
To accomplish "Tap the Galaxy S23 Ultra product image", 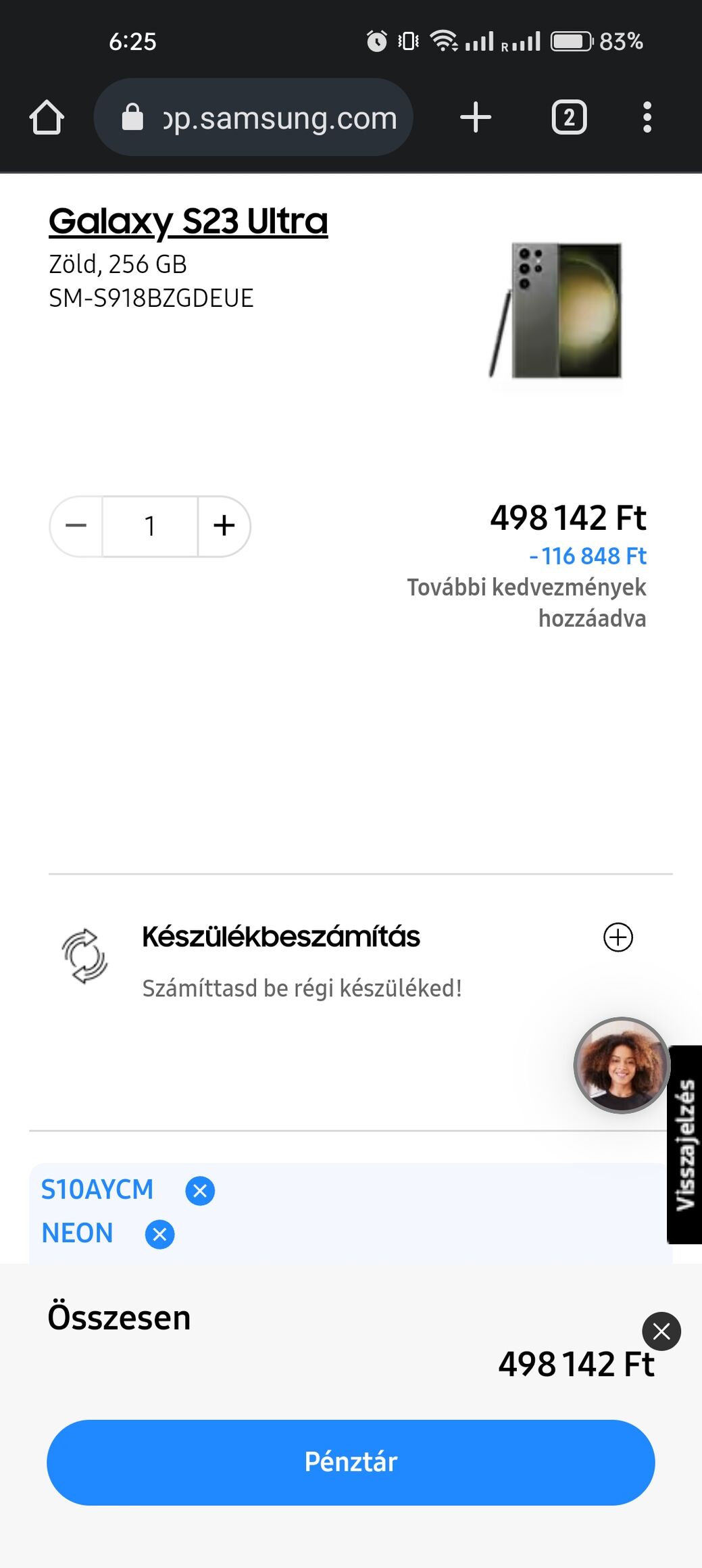I will click(x=556, y=312).
